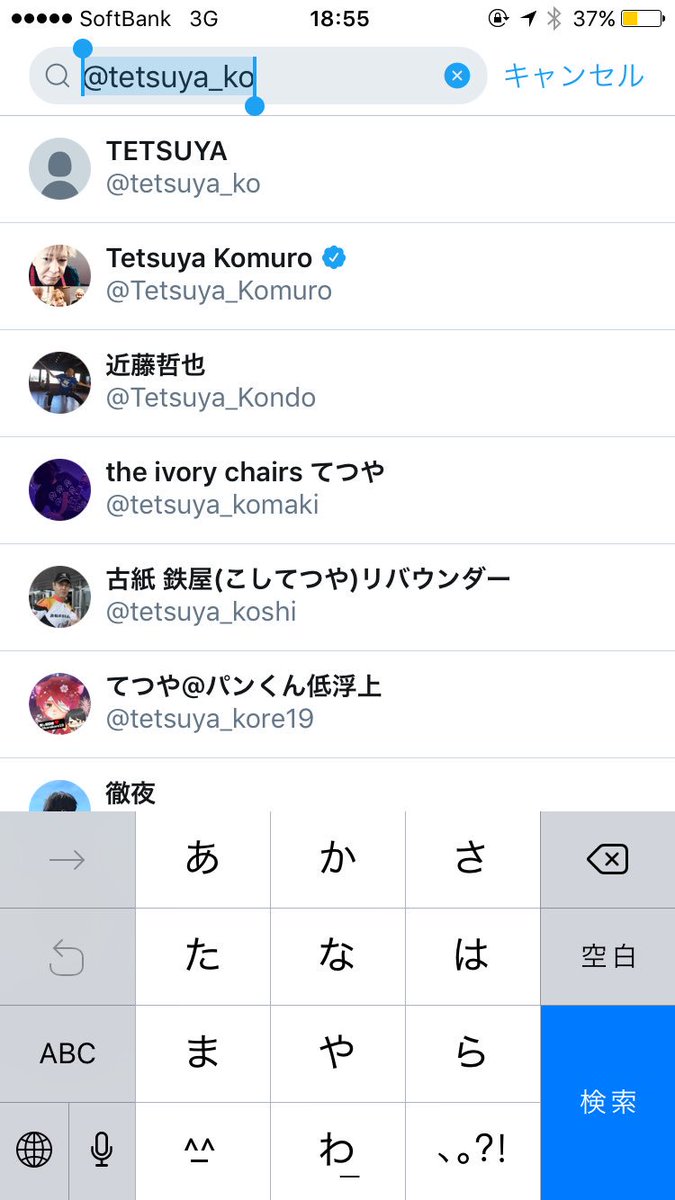675x1200 pixels.
Task: Tap the keyboard backspace key
Action: pyautogui.click(x=608, y=859)
